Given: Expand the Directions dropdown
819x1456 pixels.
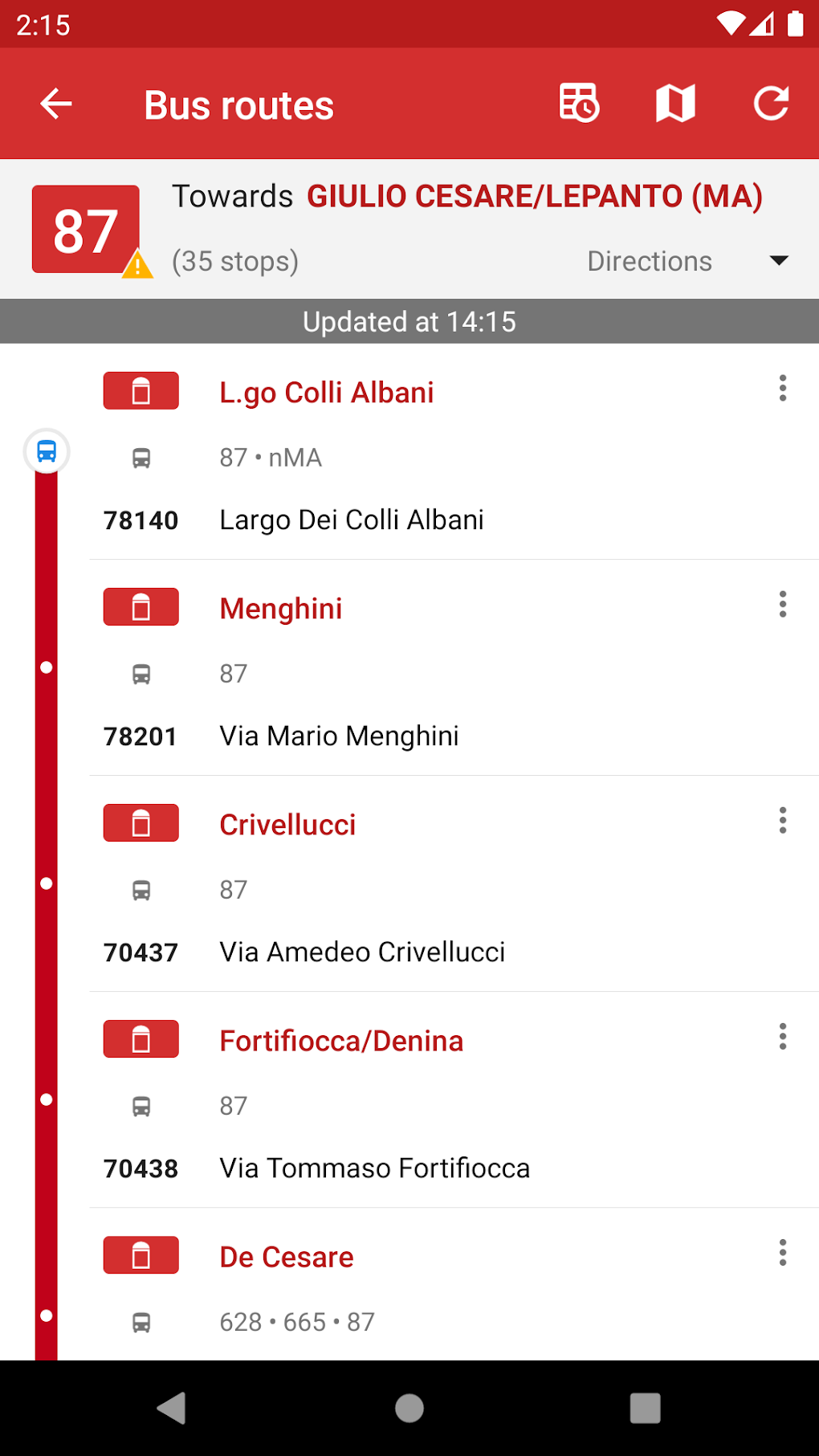Looking at the screenshot, I should pyautogui.click(x=691, y=261).
